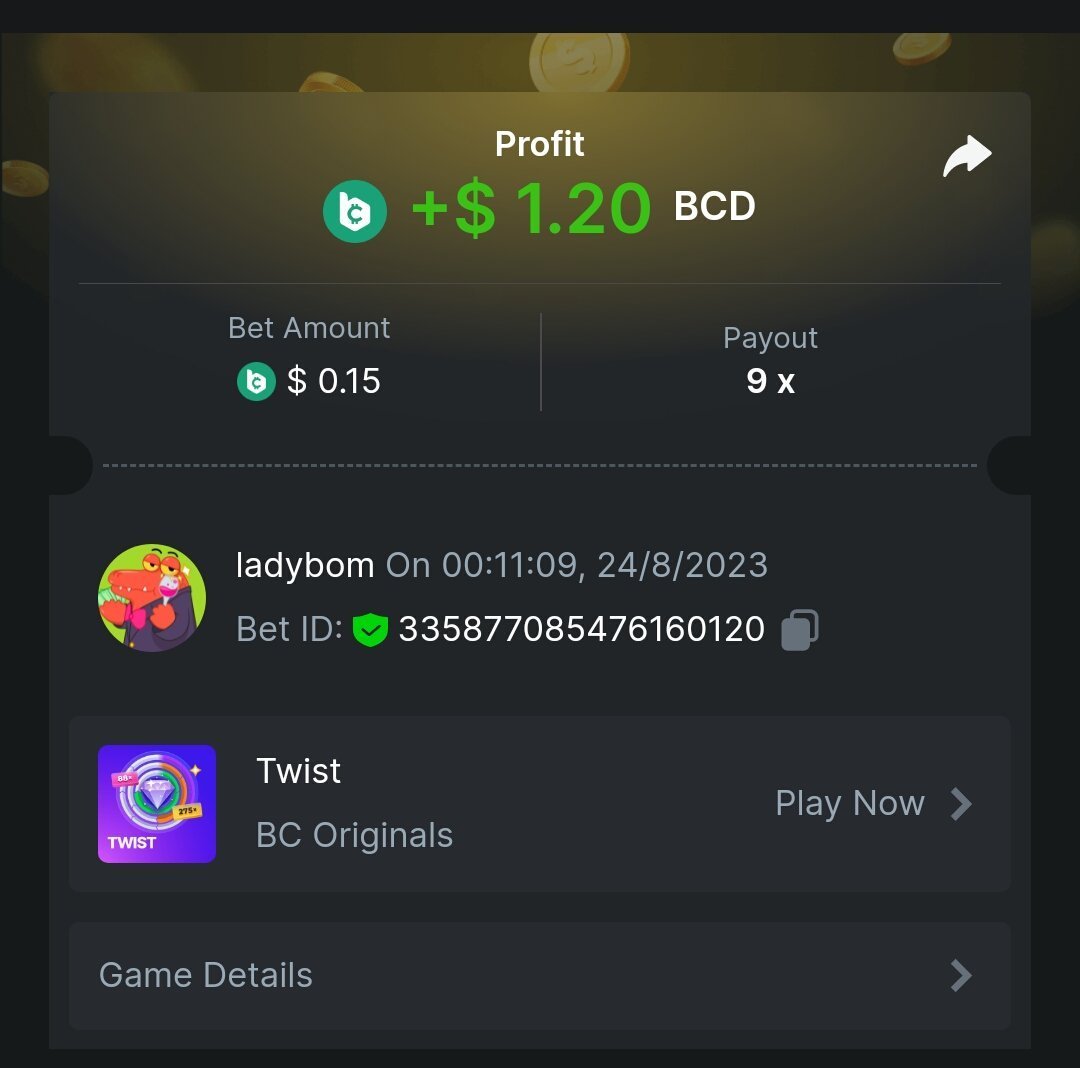
Task: Share this bet result
Action: [x=966, y=158]
